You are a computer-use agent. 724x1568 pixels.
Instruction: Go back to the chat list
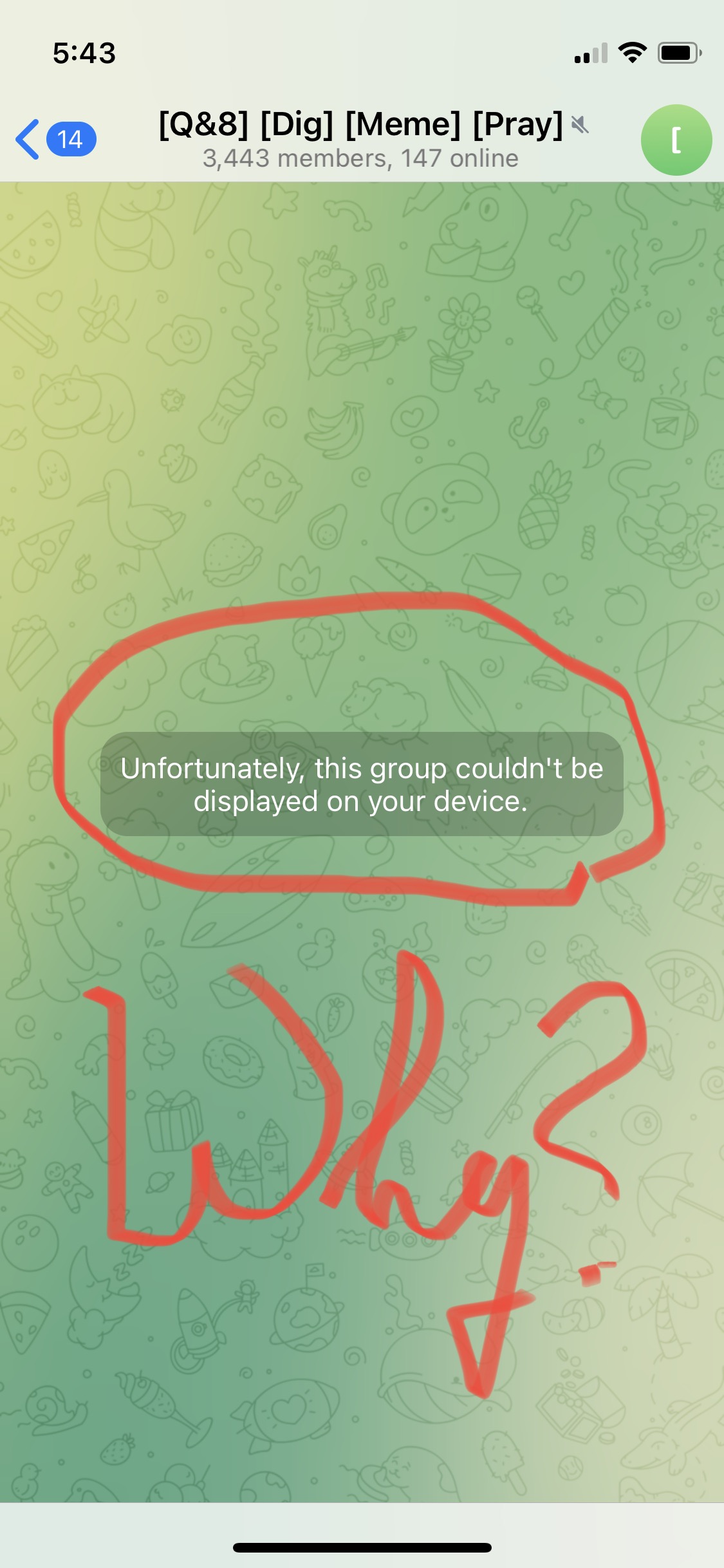click(x=55, y=139)
